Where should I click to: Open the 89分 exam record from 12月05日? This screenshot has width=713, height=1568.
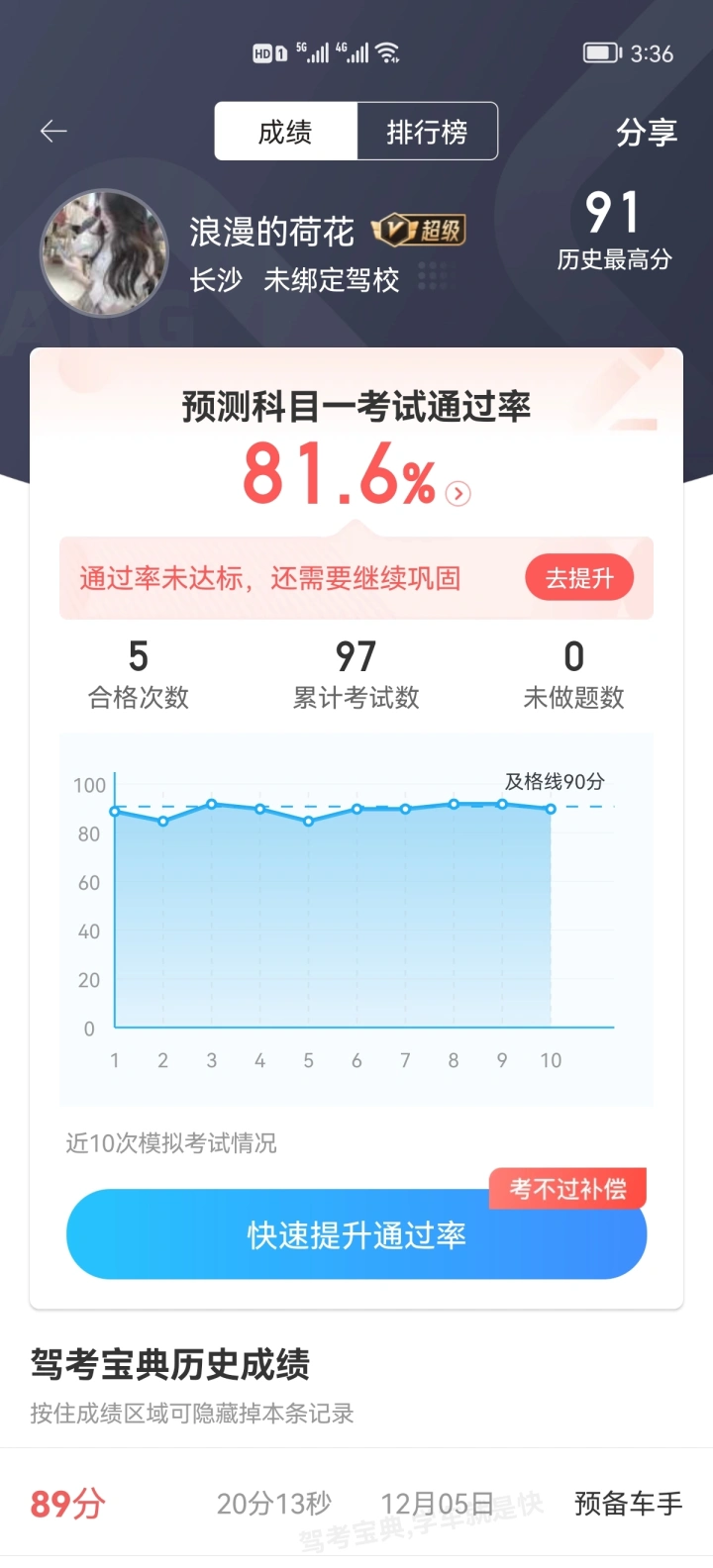pyautogui.click(x=356, y=1504)
